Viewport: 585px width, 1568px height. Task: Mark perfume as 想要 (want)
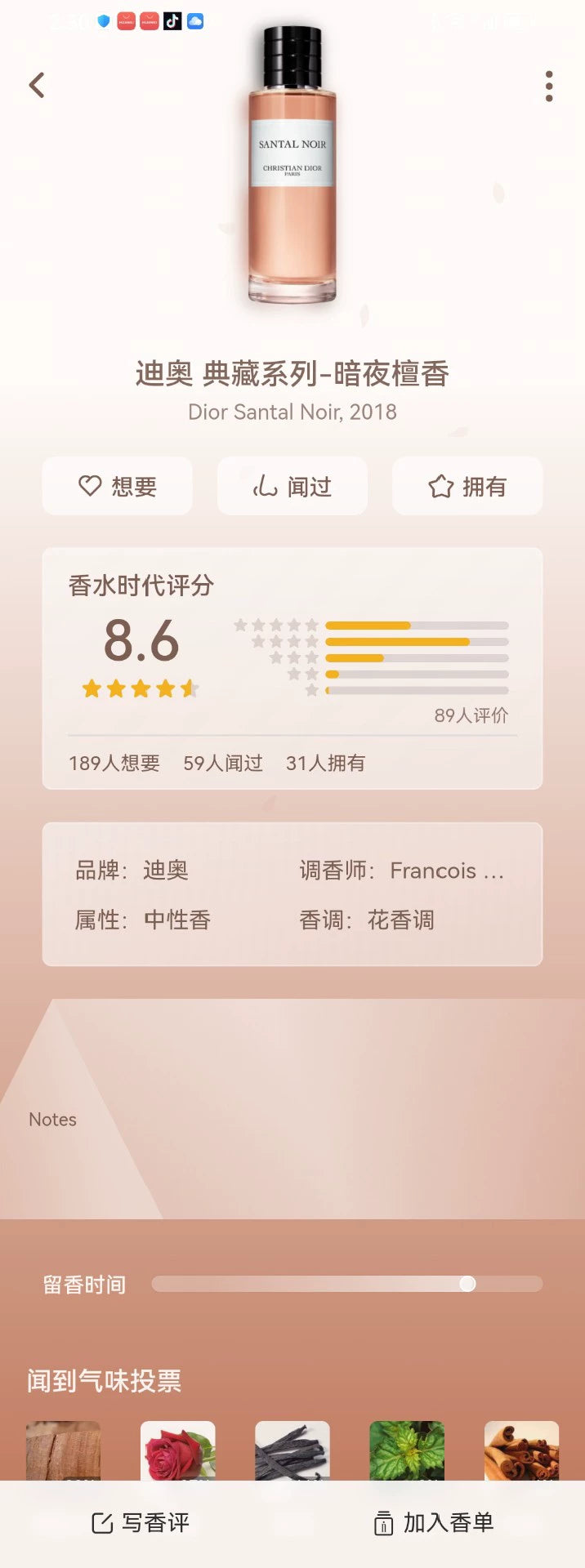pyautogui.click(x=118, y=487)
